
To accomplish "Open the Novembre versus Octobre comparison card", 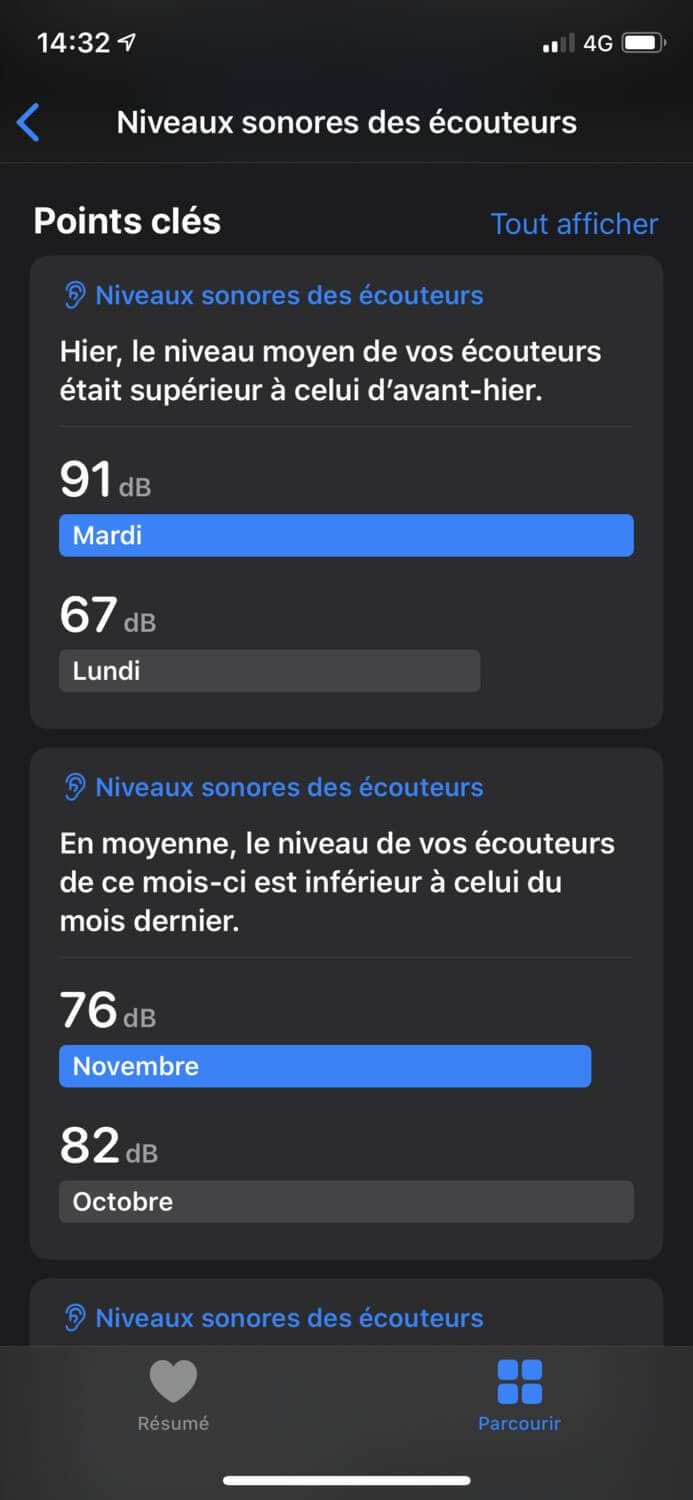I will coord(346,1003).
